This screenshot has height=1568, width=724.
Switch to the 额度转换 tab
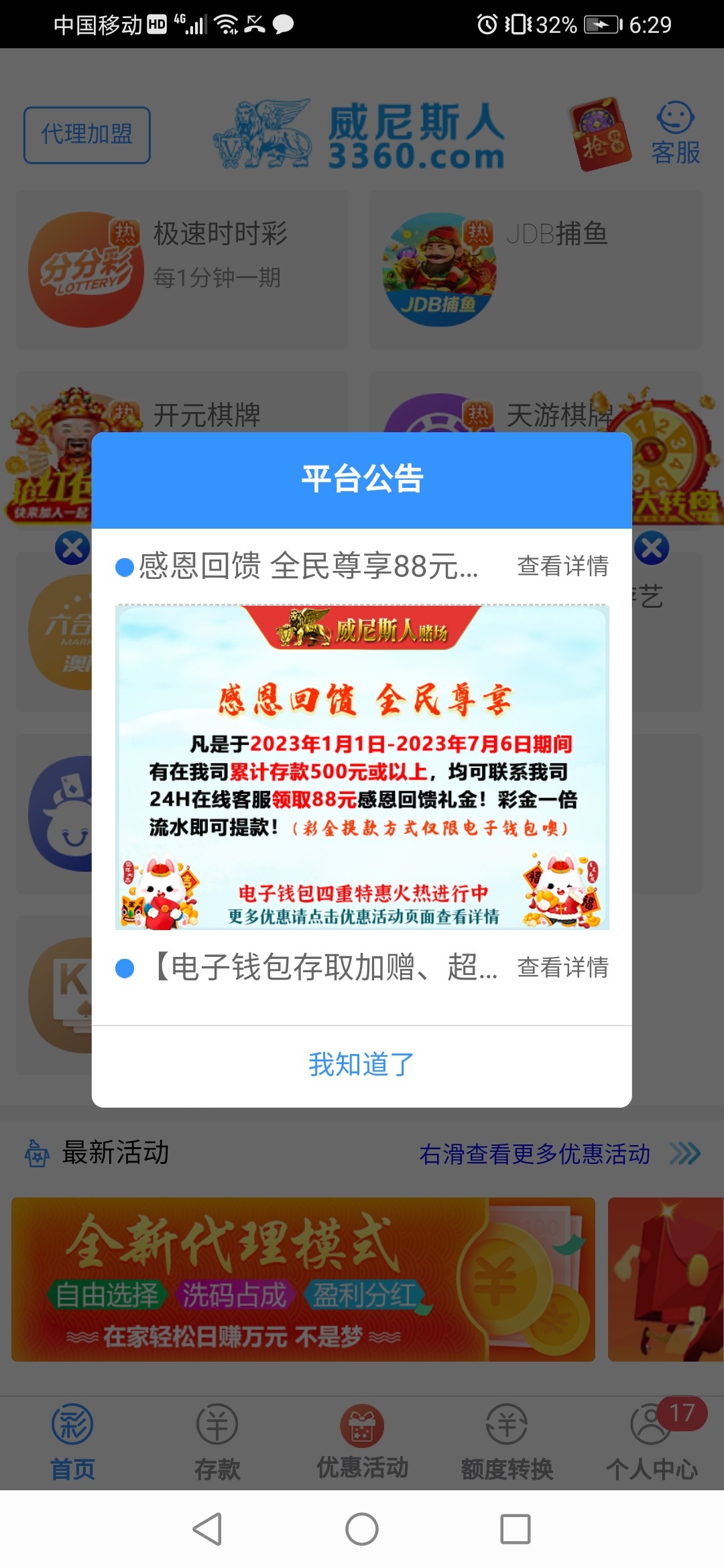click(x=507, y=1441)
